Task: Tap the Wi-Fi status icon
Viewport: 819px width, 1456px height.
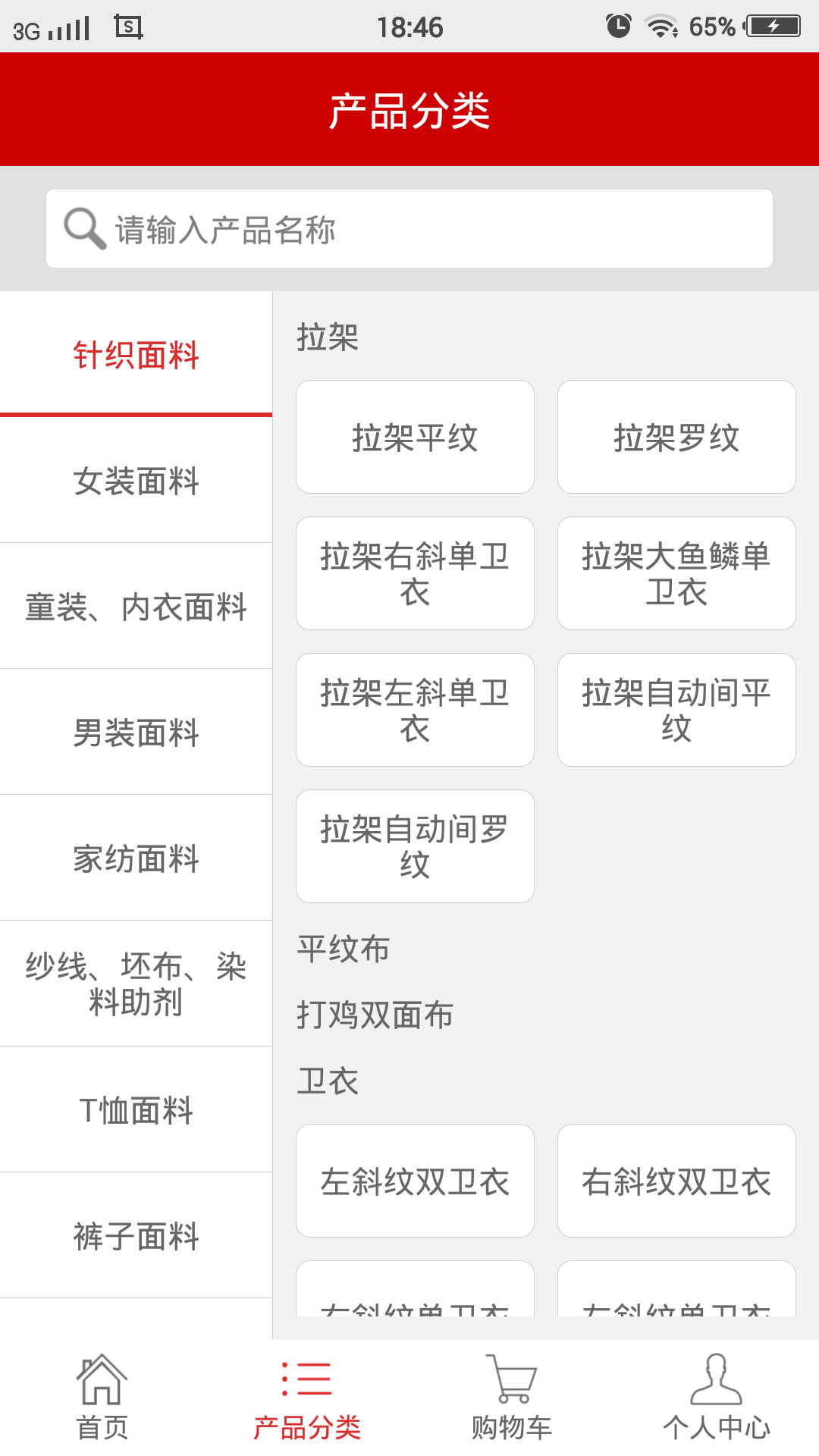Action: click(x=662, y=25)
